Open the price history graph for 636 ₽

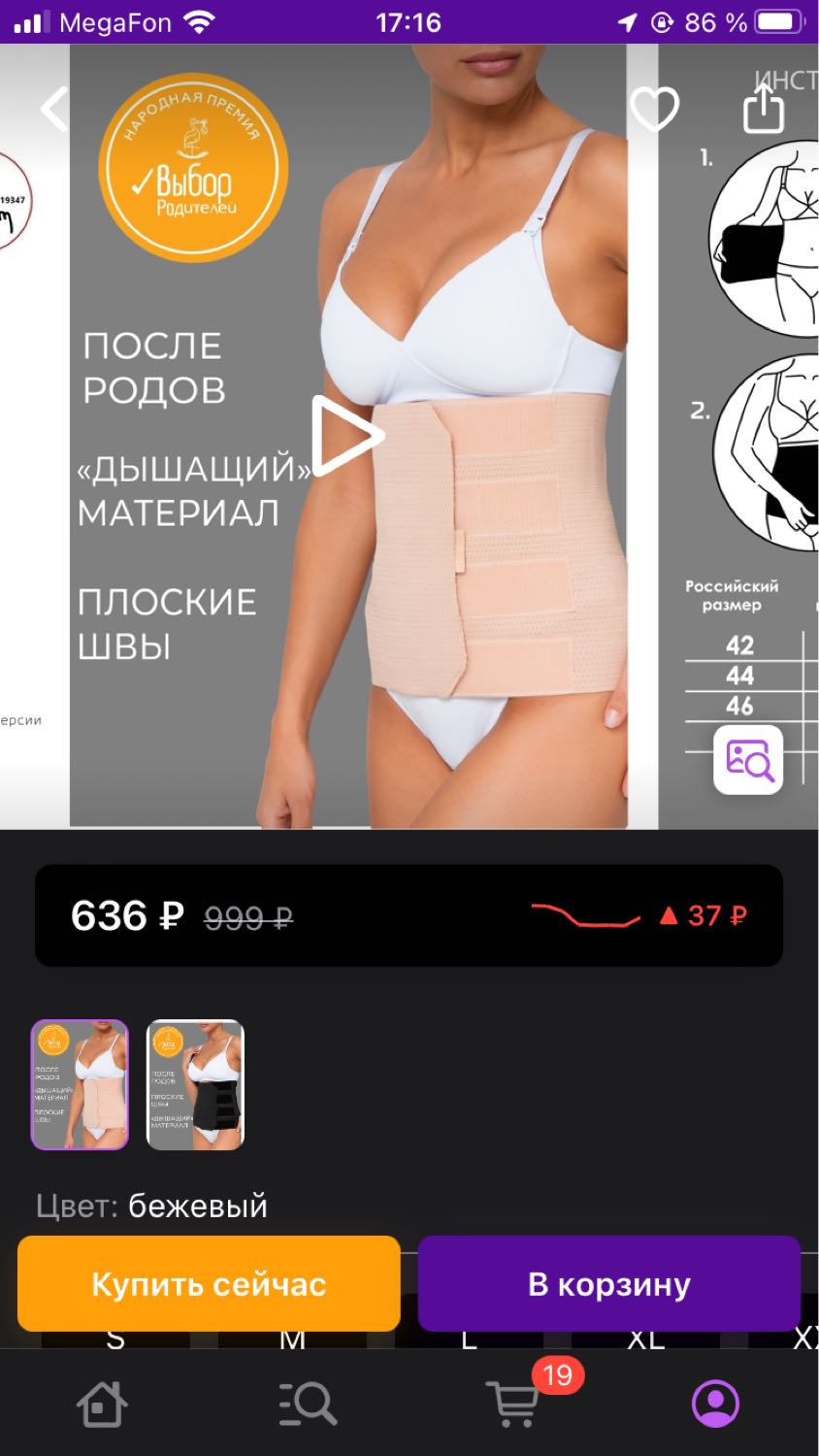point(586,915)
